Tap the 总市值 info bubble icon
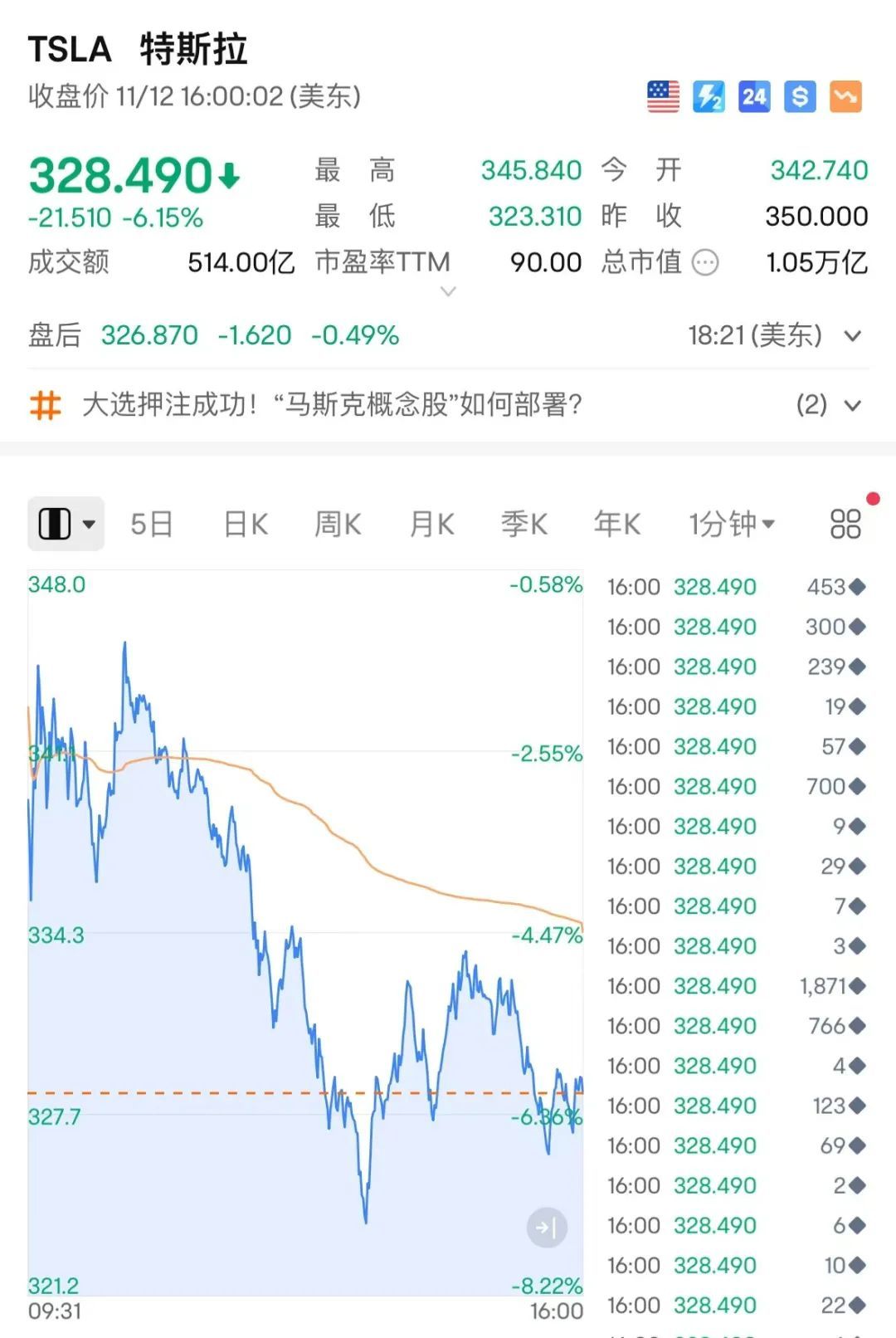The width and height of the screenshot is (896, 1338). click(705, 263)
